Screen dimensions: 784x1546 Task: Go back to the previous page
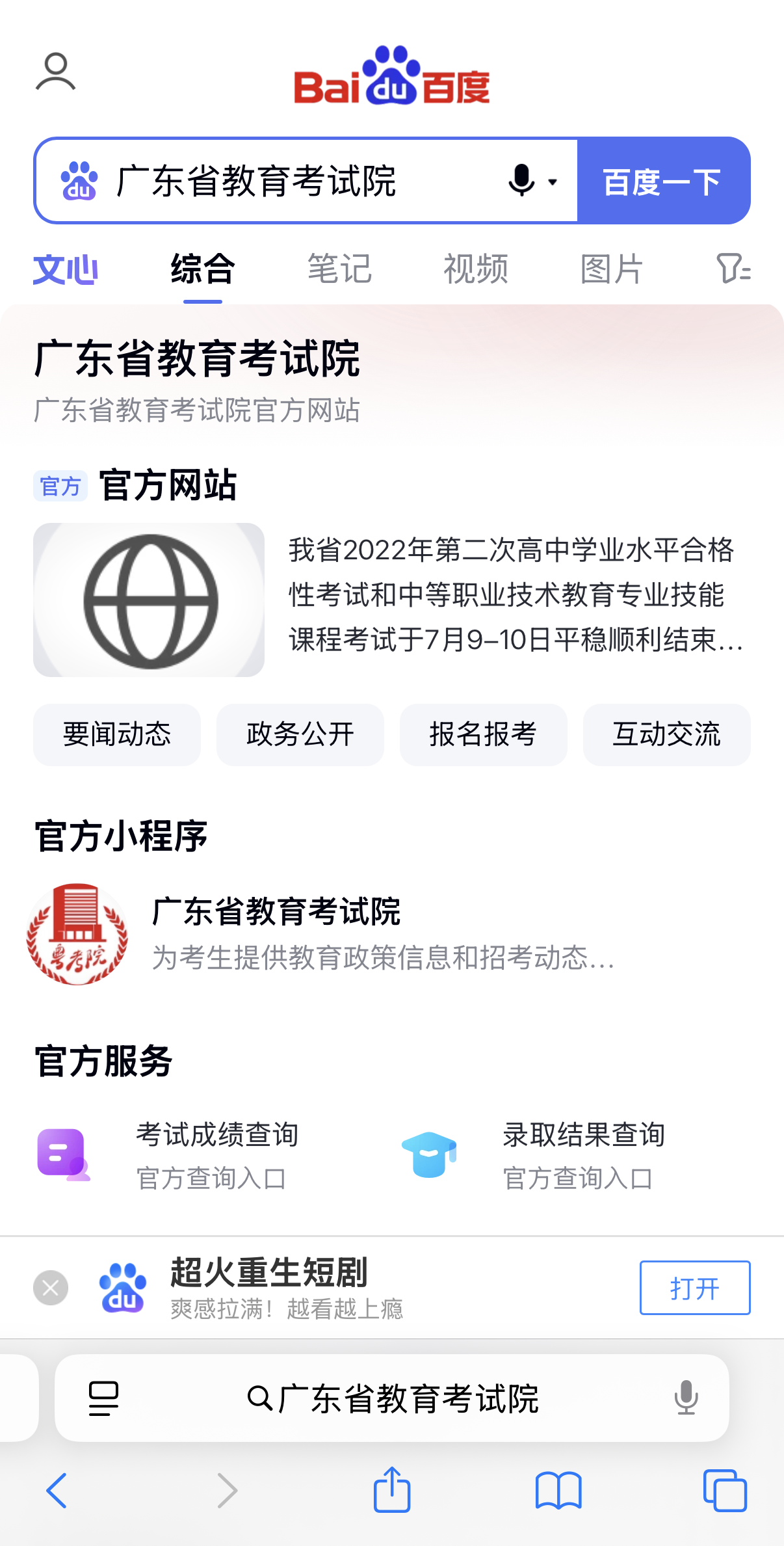[57, 1490]
